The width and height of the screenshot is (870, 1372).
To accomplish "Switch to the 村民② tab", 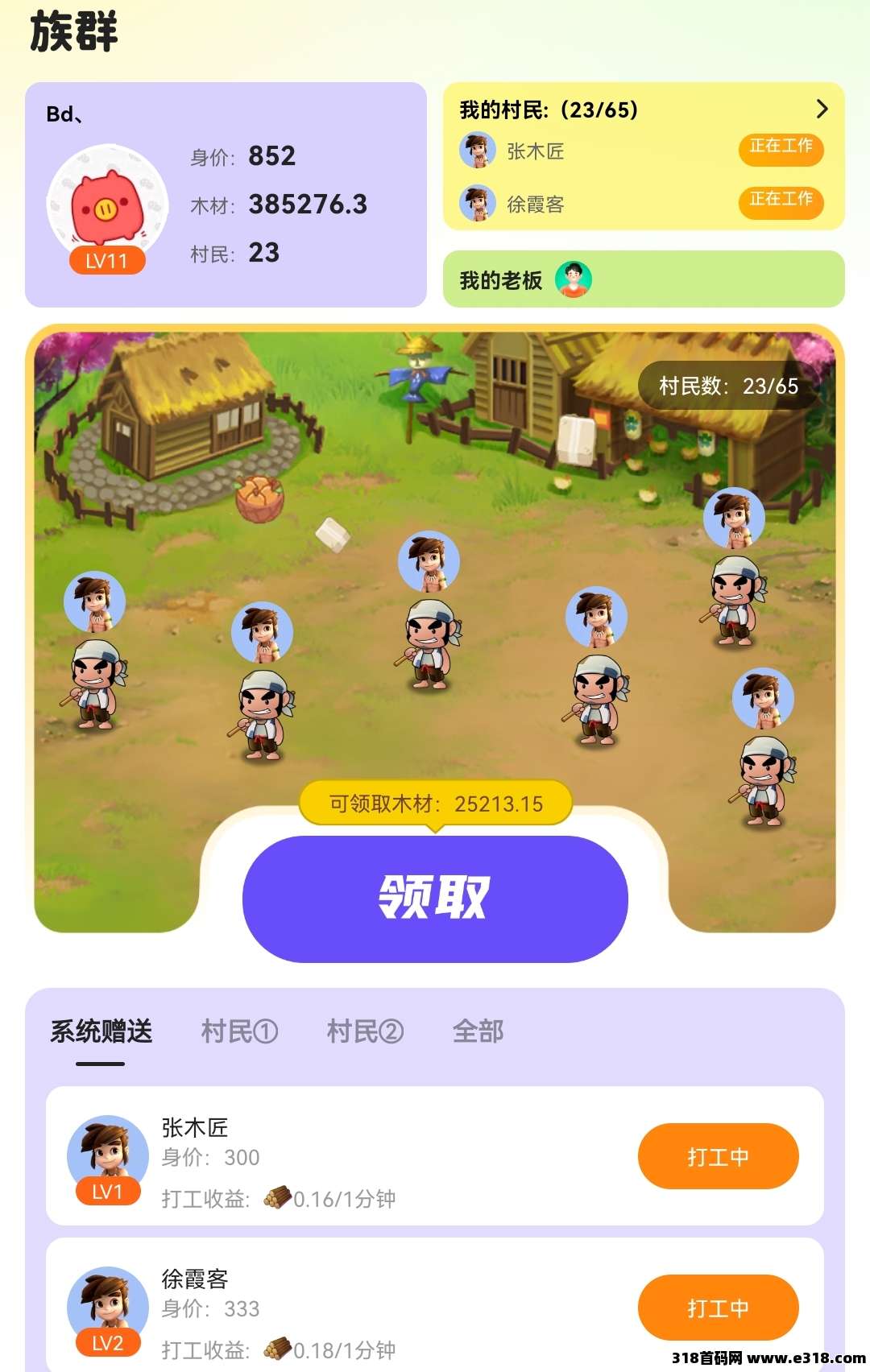I will click(365, 1031).
